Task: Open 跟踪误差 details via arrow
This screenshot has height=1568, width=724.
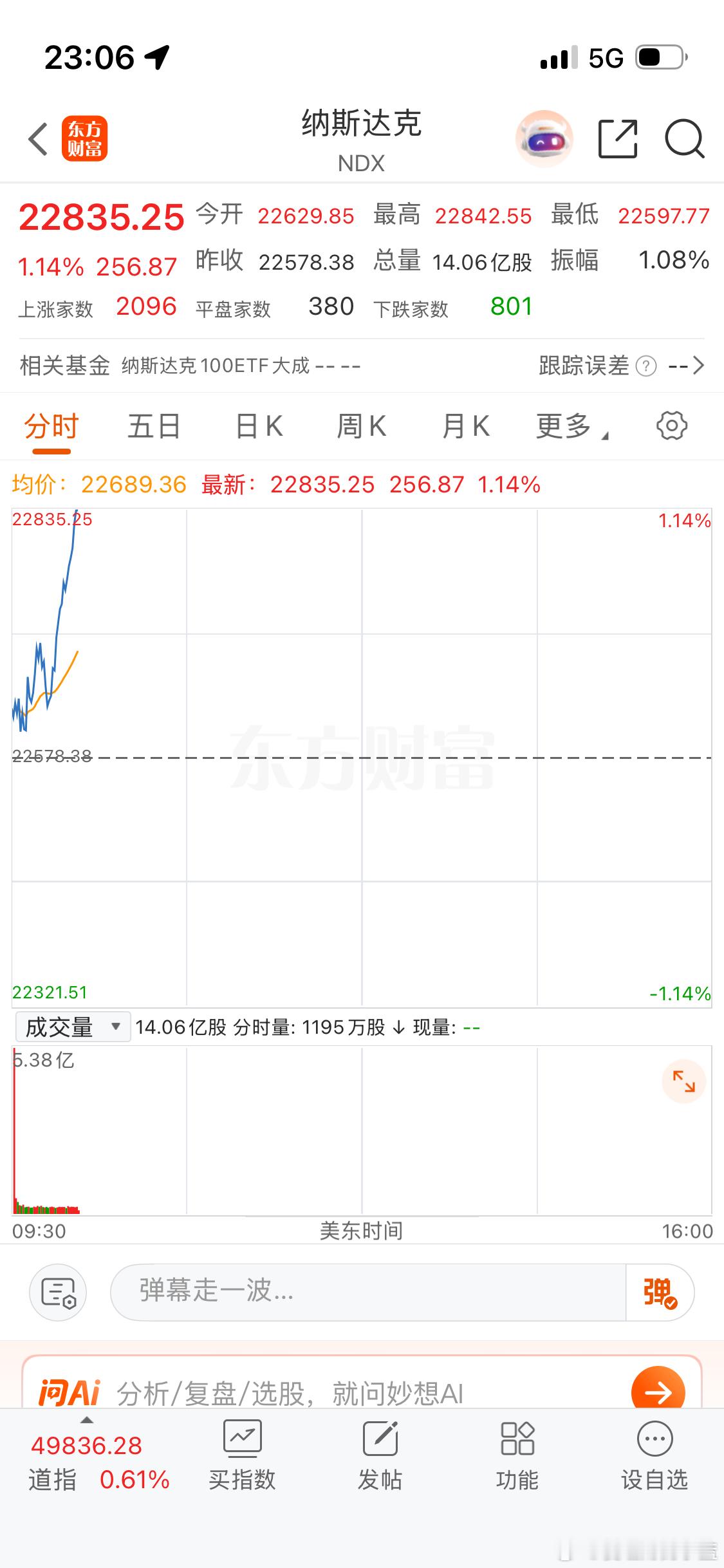Action: point(701,366)
